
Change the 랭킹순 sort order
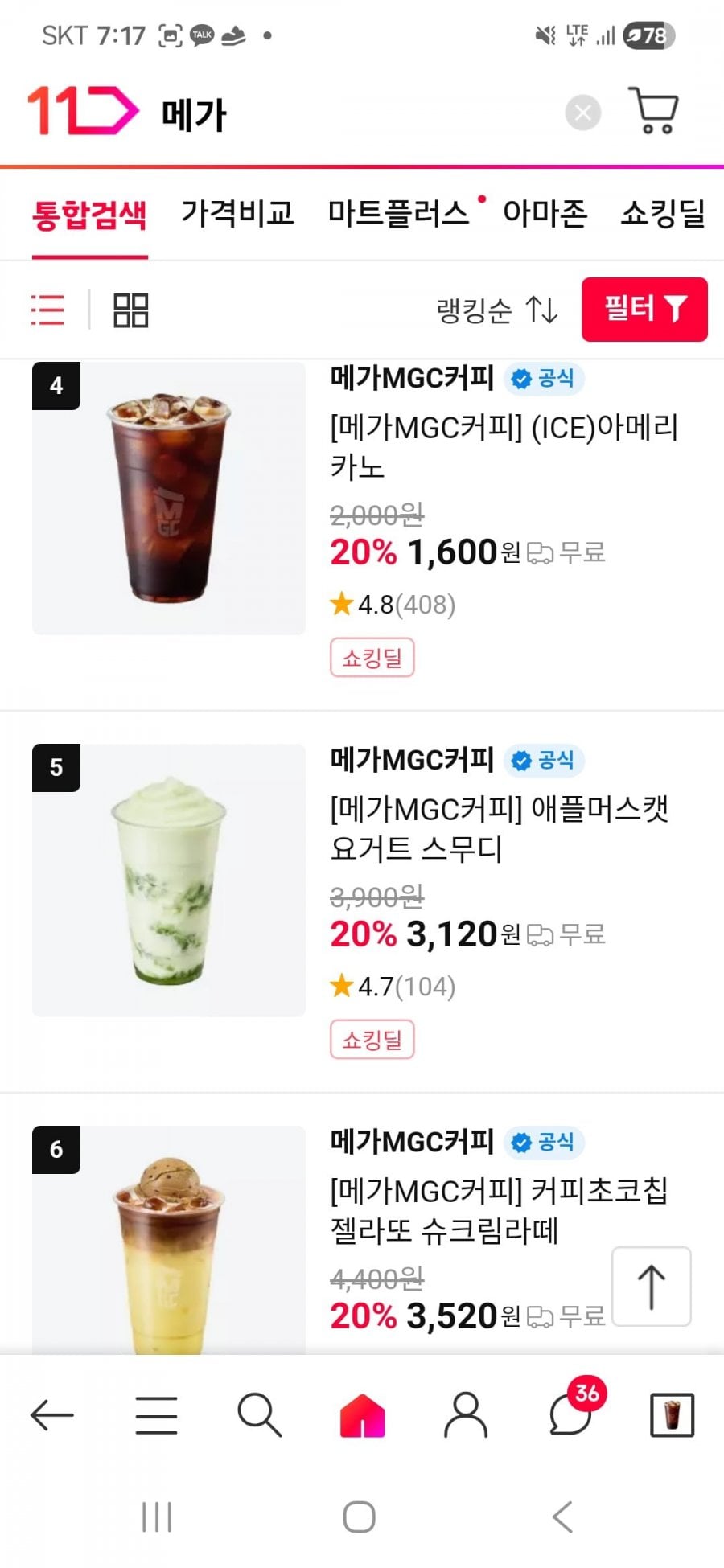point(496,310)
